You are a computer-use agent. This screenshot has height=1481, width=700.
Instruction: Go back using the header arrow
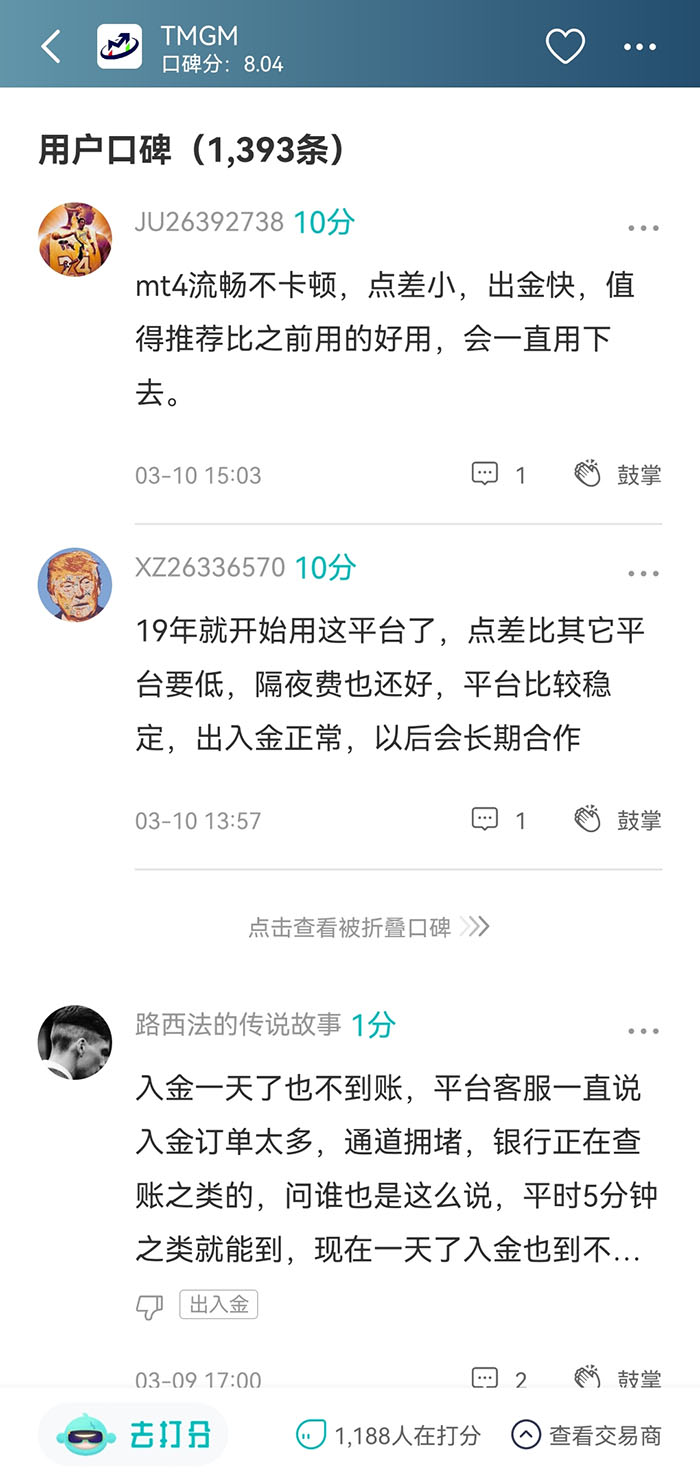[51, 46]
